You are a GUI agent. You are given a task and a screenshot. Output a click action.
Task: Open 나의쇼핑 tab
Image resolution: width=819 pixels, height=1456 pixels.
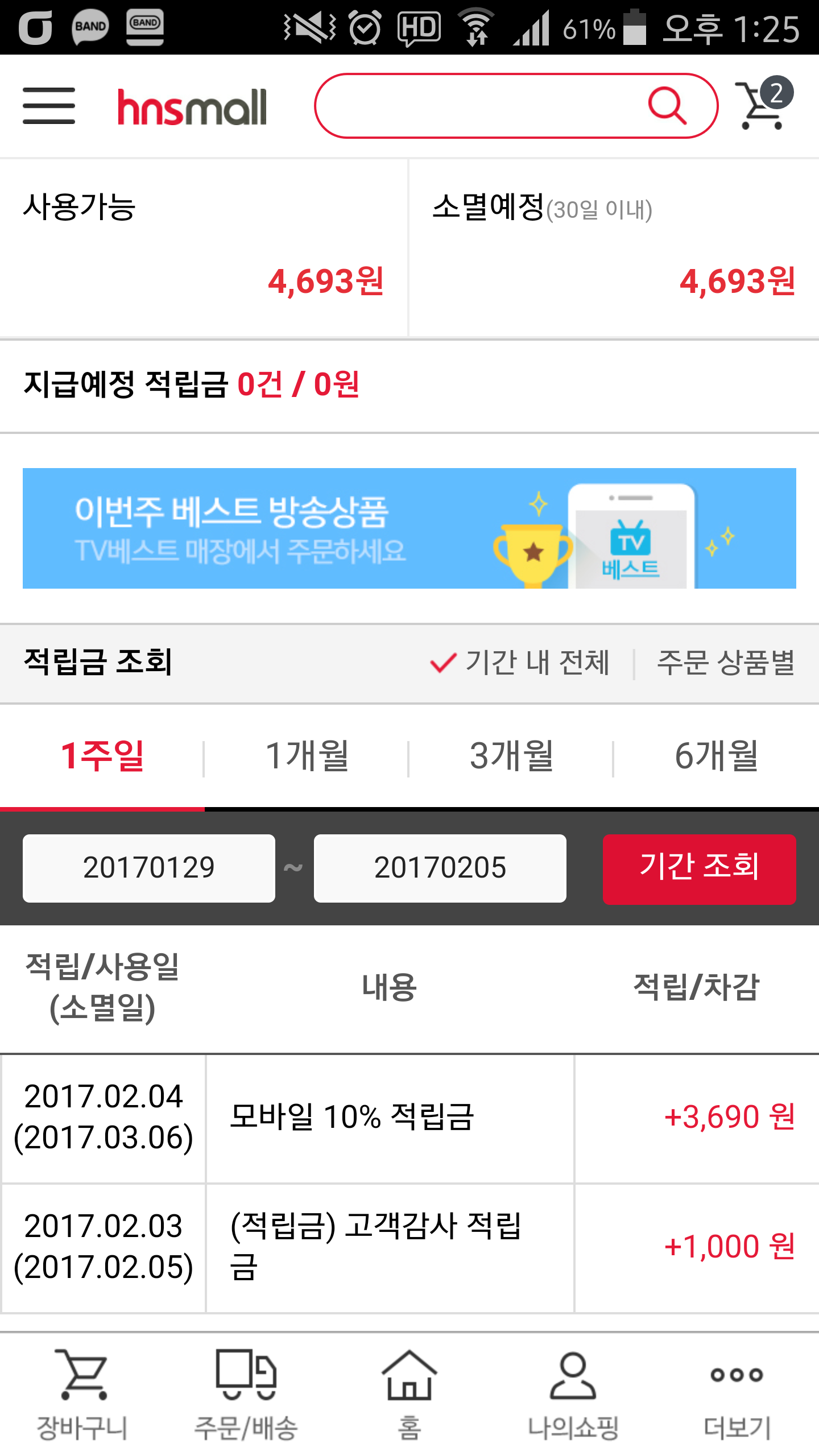click(573, 1393)
